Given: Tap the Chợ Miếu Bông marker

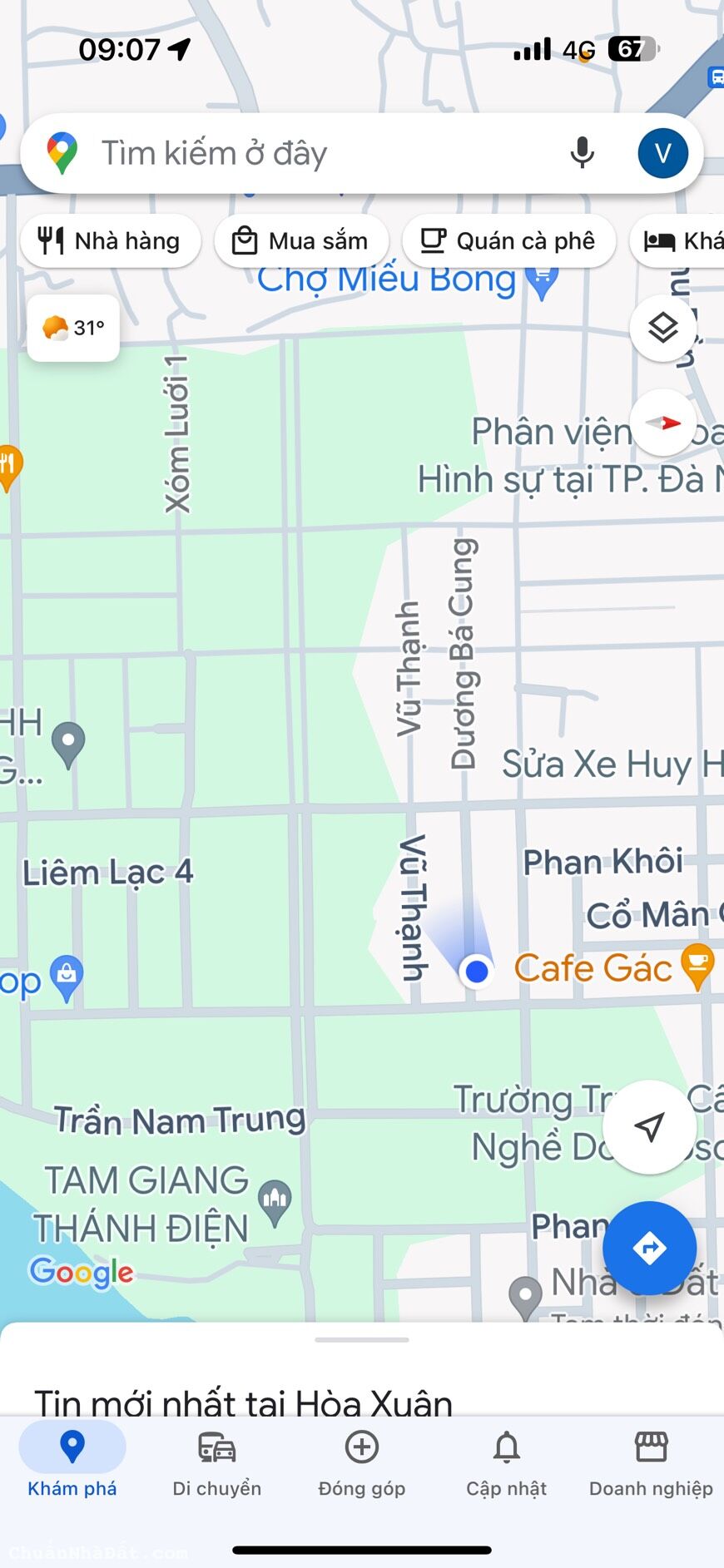Looking at the screenshot, I should click(x=543, y=283).
